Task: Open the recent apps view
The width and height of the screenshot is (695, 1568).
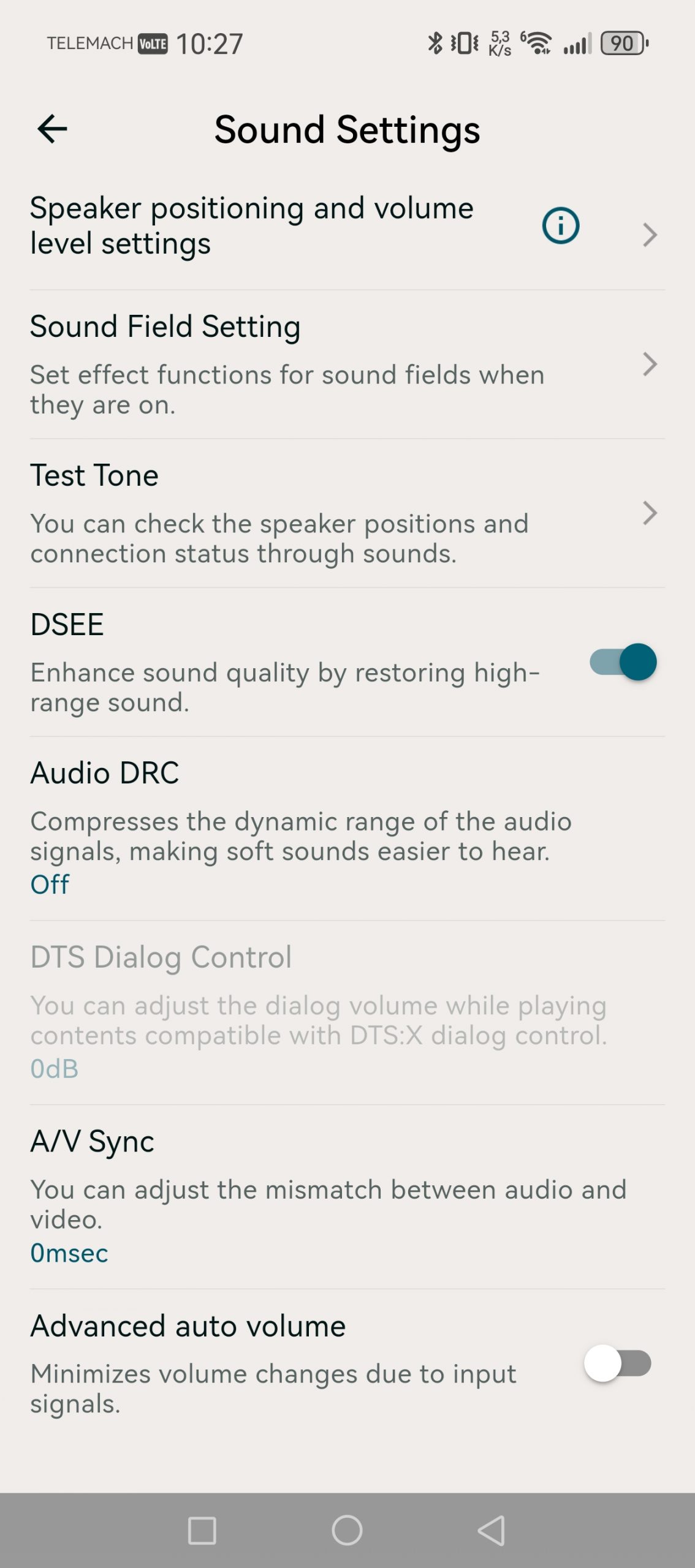Action: click(x=202, y=1530)
